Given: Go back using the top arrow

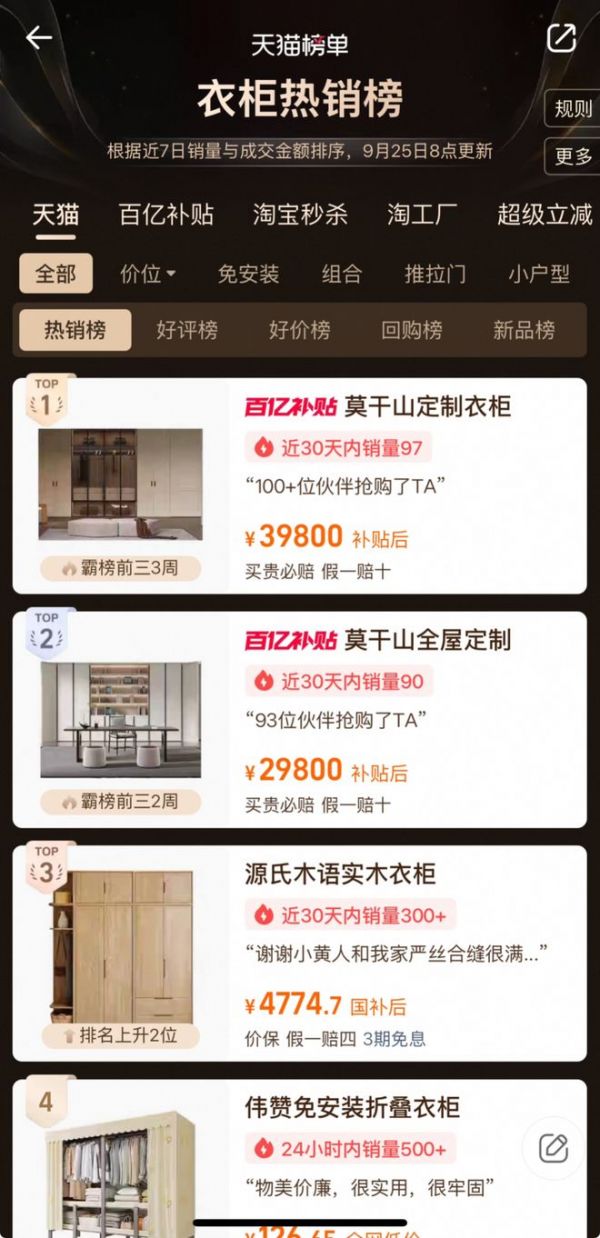Looking at the screenshot, I should 39,38.
